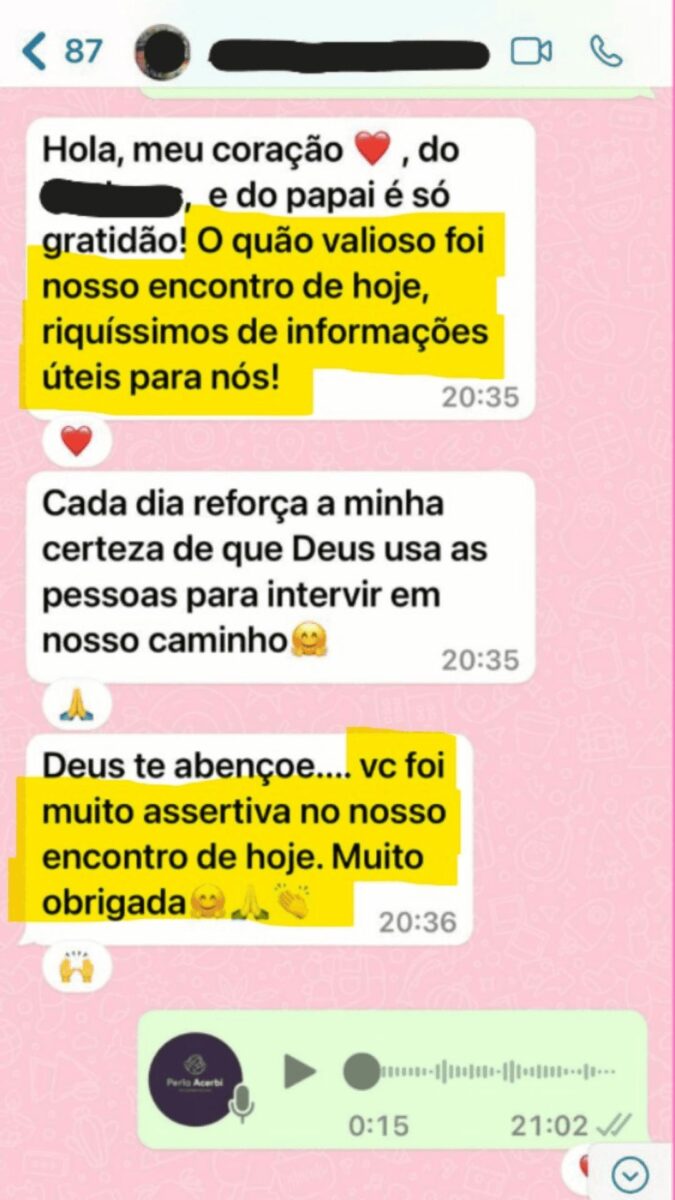Play the 0:15 voice message
This screenshot has height=1200, width=675.
tap(298, 1071)
